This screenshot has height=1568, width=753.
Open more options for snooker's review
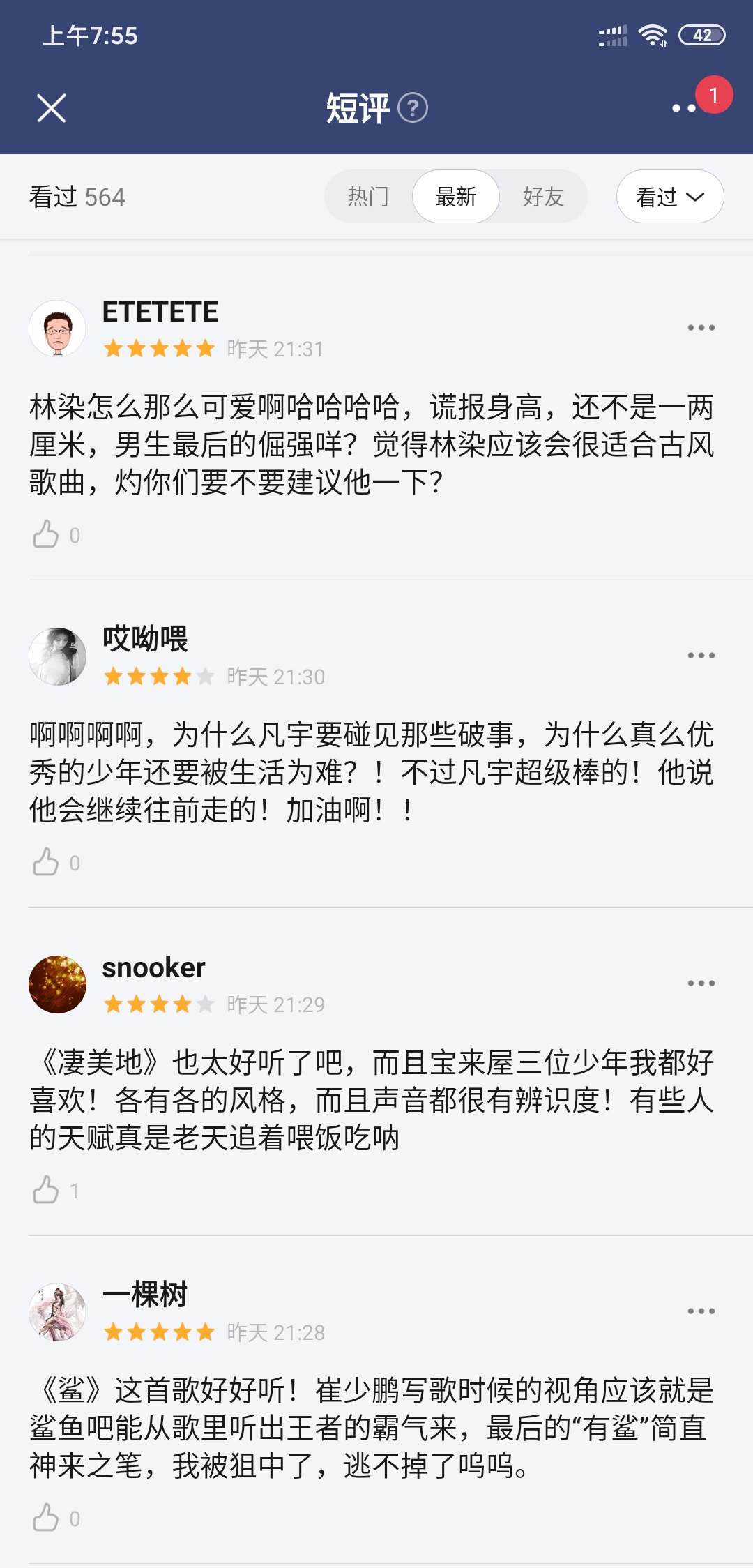click(x=701, y=983)
